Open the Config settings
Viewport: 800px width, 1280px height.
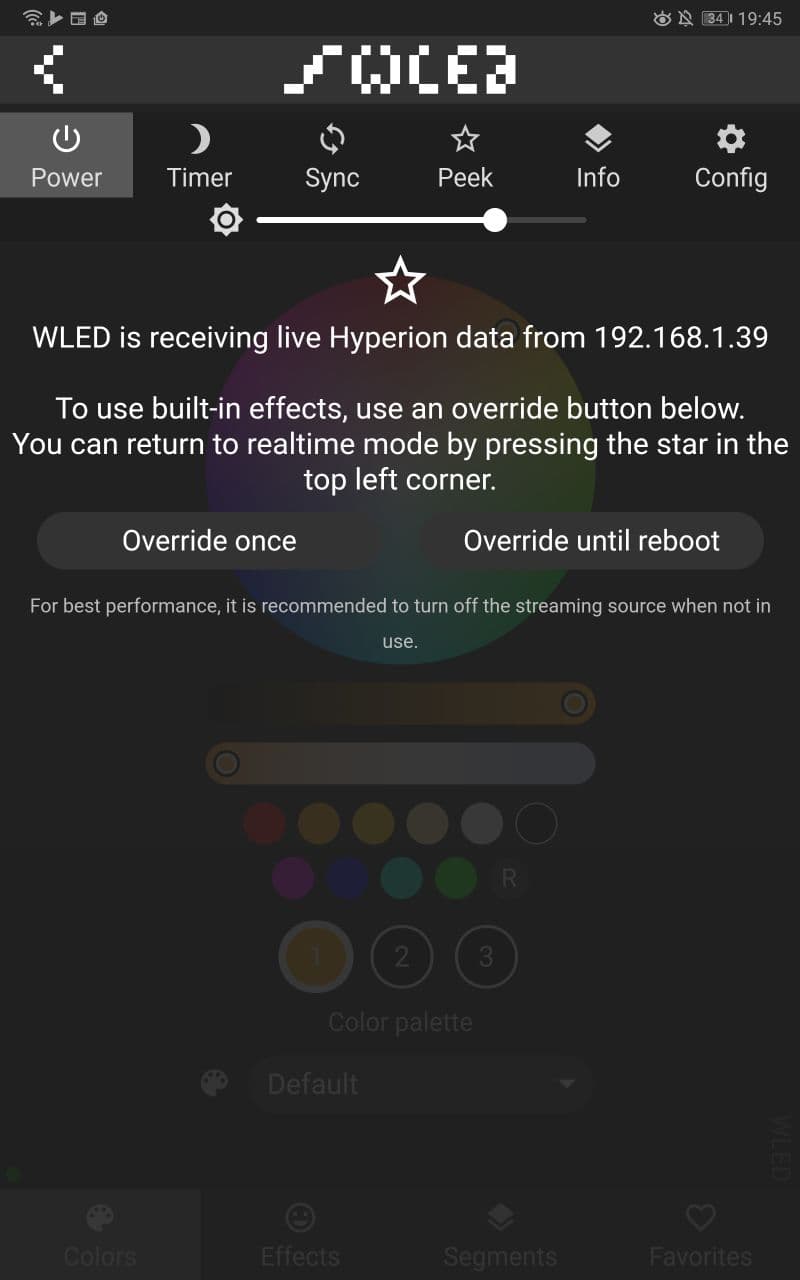point(731,155)
